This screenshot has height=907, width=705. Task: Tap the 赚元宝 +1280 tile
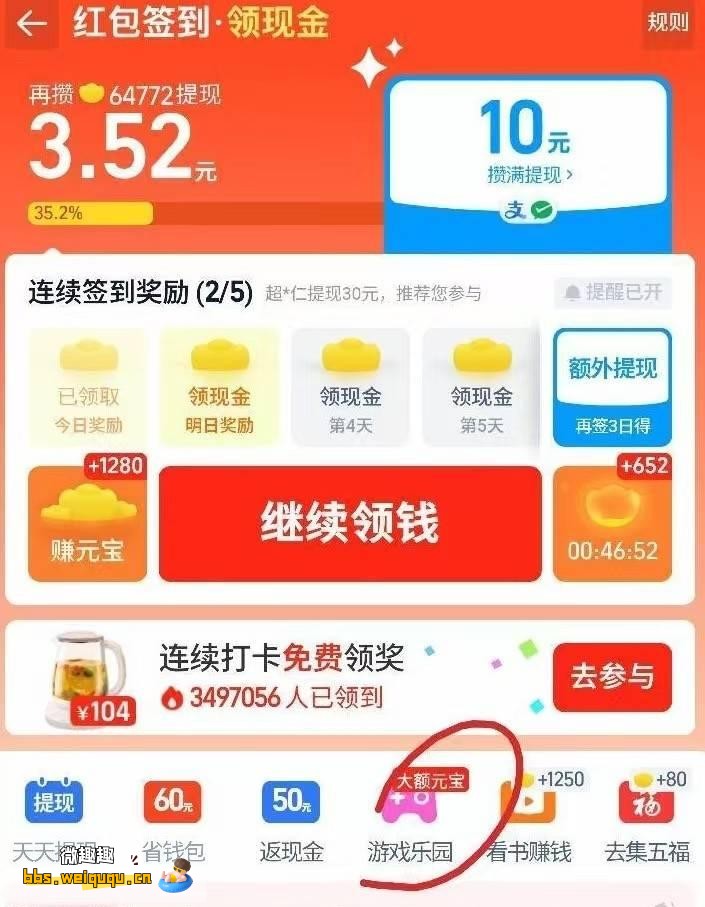pyautogui.click(x=87, y=524)
